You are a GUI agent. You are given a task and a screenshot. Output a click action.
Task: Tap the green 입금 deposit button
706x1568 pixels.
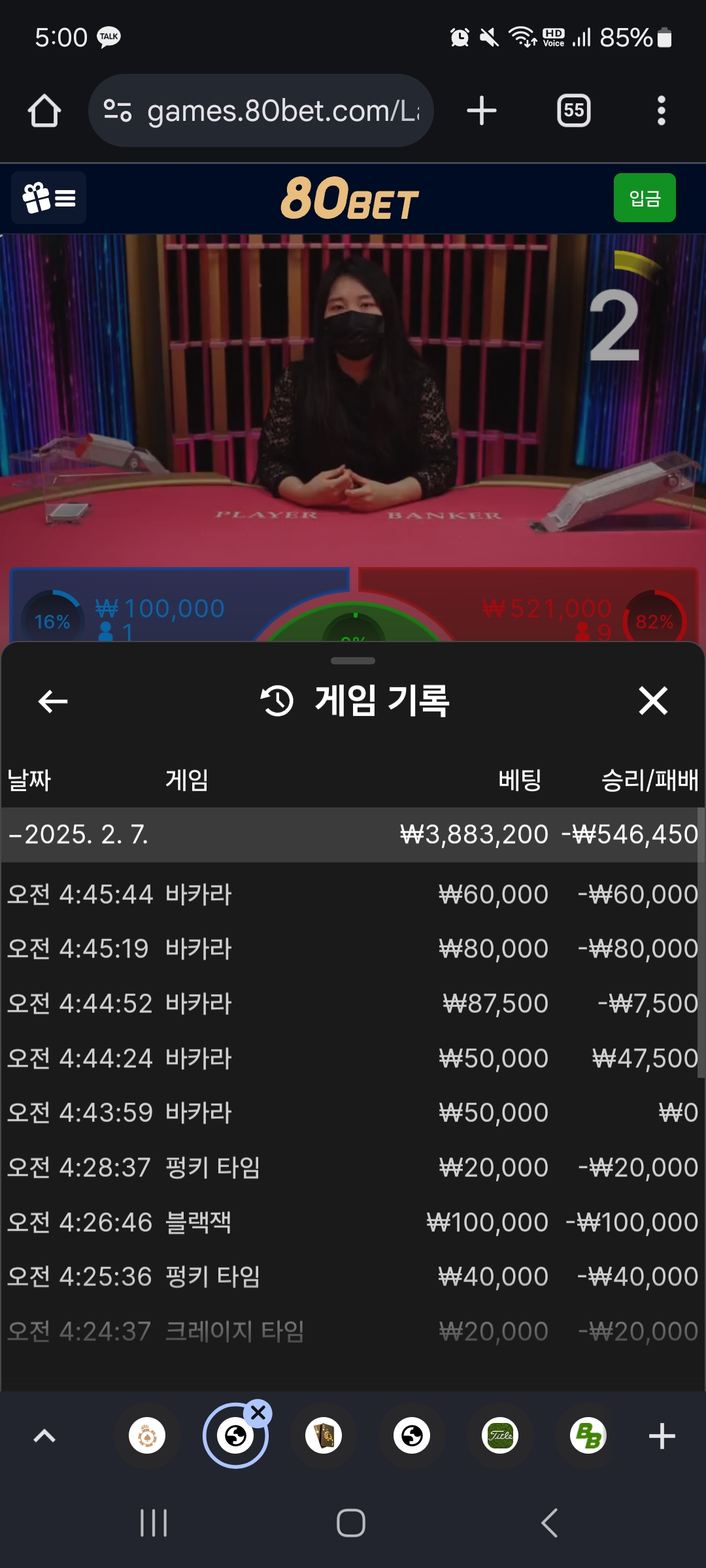point(644,198)
